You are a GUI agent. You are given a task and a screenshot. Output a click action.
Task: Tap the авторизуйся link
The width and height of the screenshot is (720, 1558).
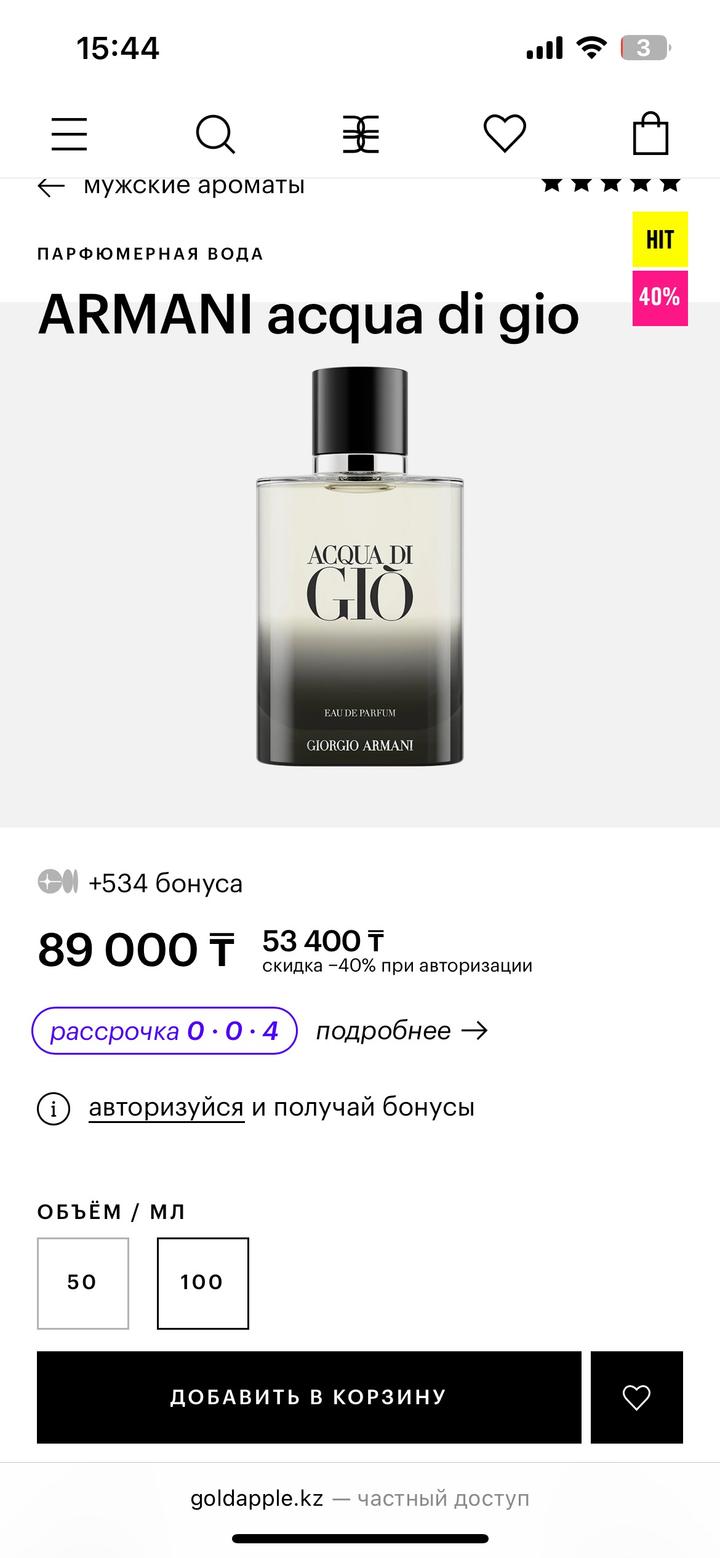[x=166, y=1108]
